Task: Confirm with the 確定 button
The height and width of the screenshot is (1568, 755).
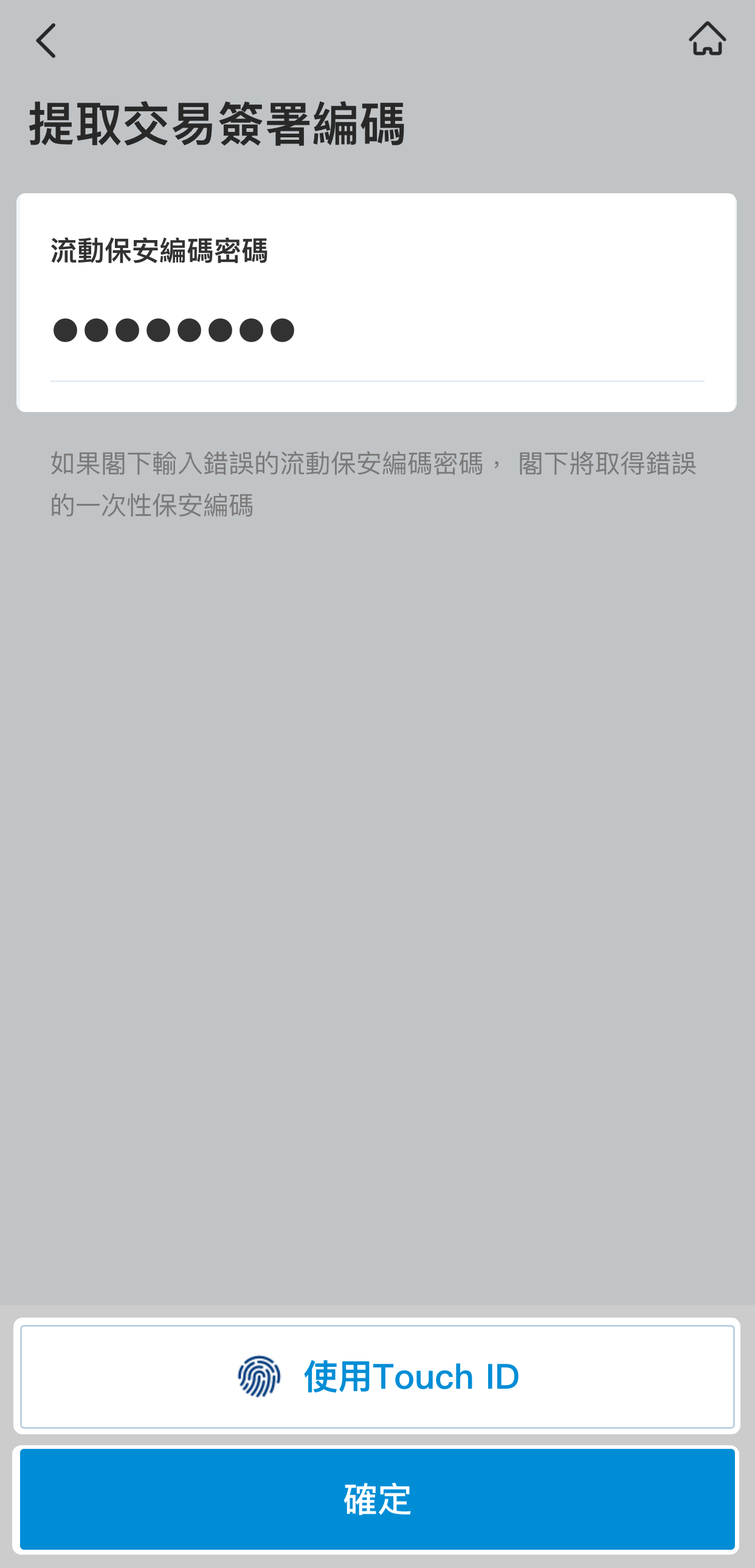Action: coord(377,1499)
